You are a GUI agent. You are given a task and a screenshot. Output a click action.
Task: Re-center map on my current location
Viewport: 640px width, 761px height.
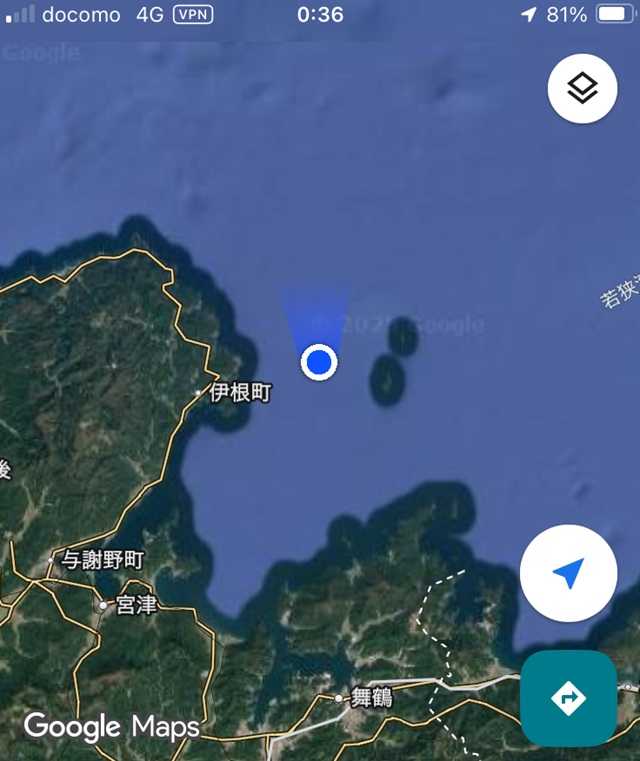click(x=568, y=573)
